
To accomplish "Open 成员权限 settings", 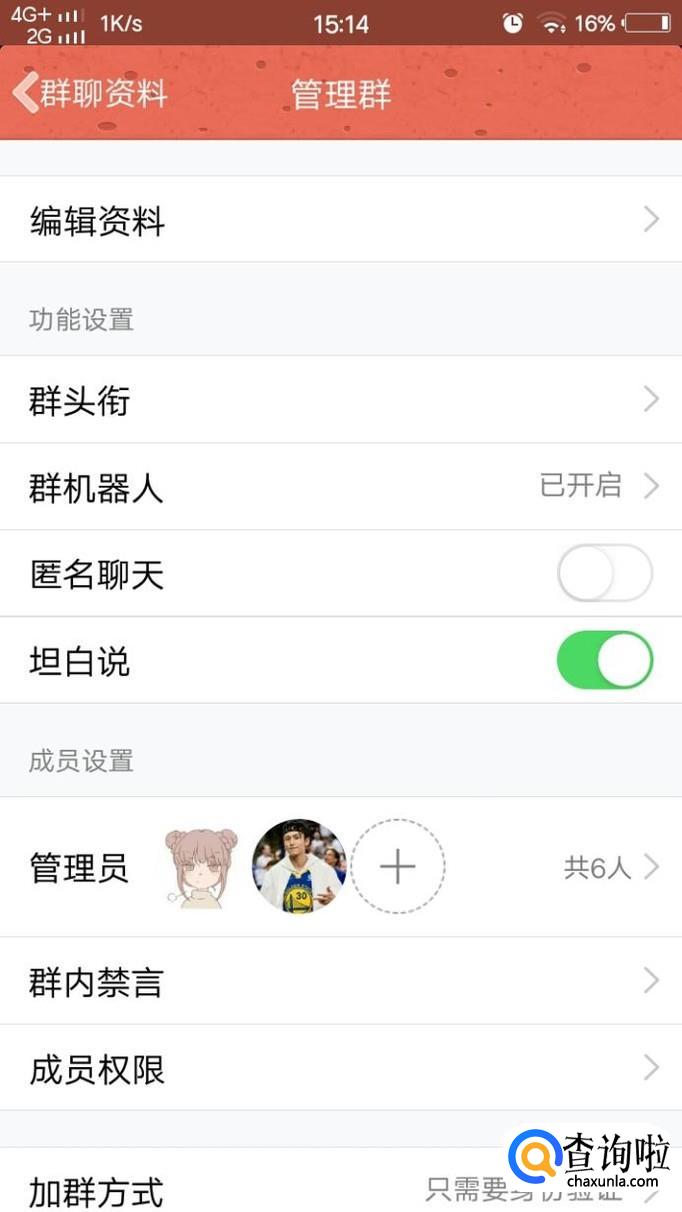I will 340,1068.
